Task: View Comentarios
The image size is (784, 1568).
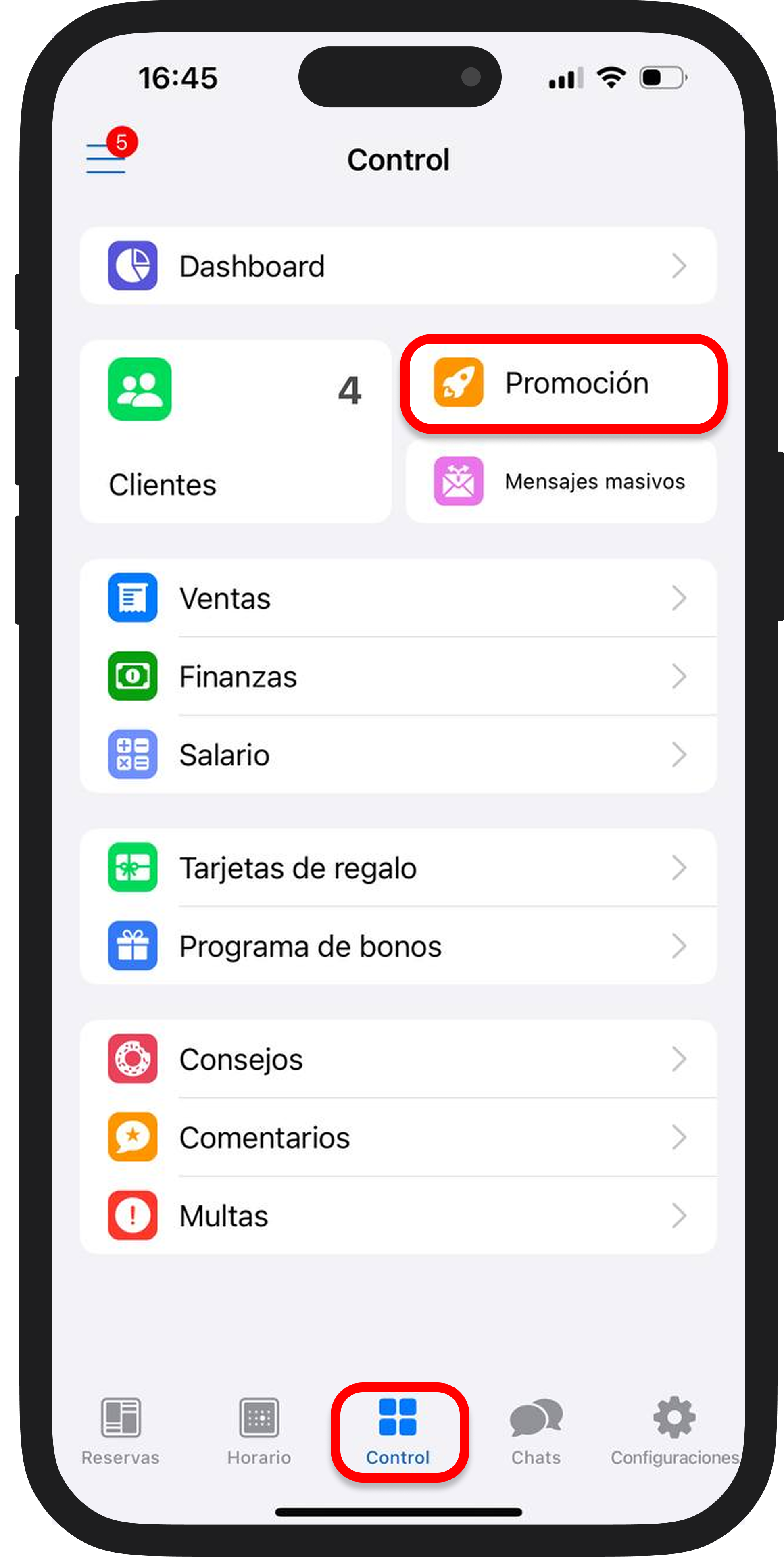Action: 398,1138
